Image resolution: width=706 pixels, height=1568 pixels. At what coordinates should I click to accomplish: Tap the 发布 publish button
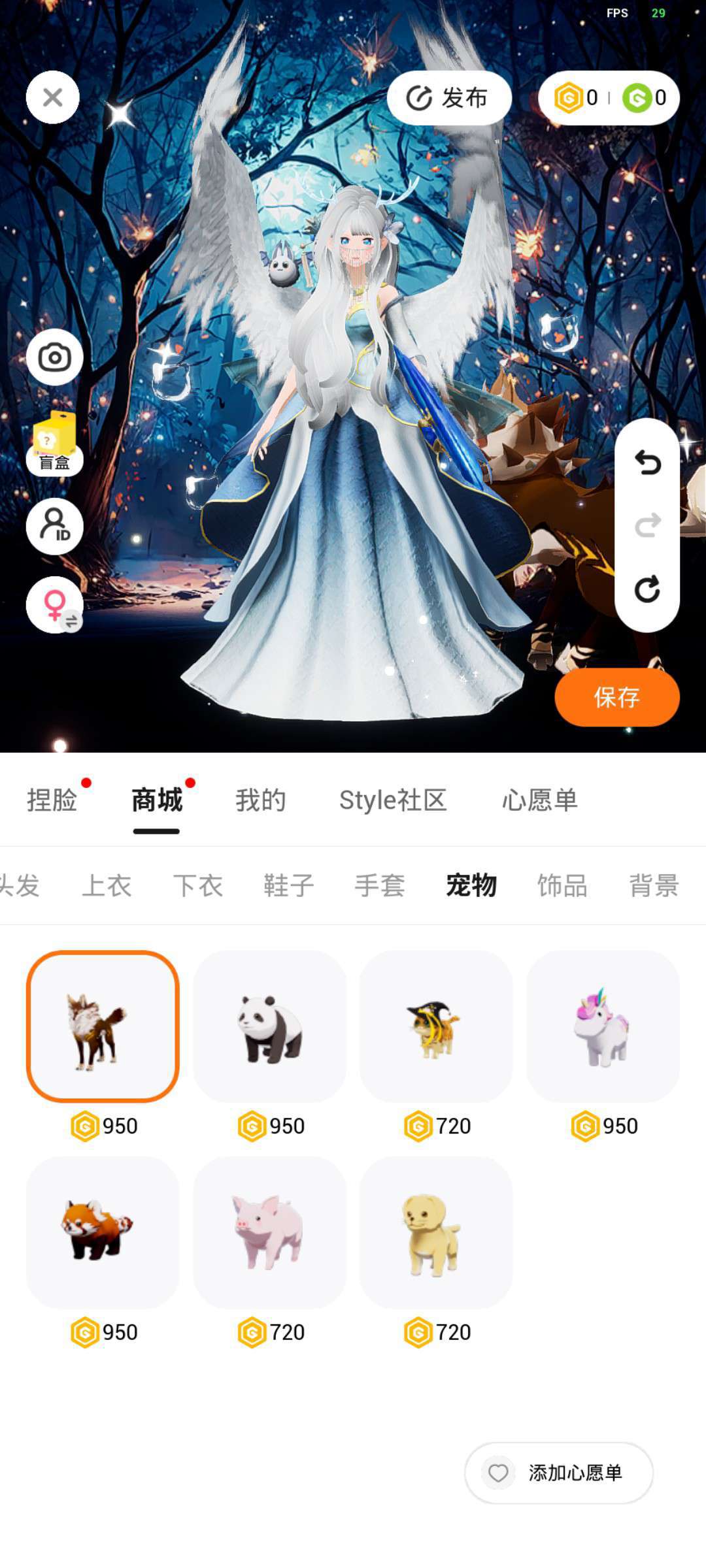coord(448,98)
